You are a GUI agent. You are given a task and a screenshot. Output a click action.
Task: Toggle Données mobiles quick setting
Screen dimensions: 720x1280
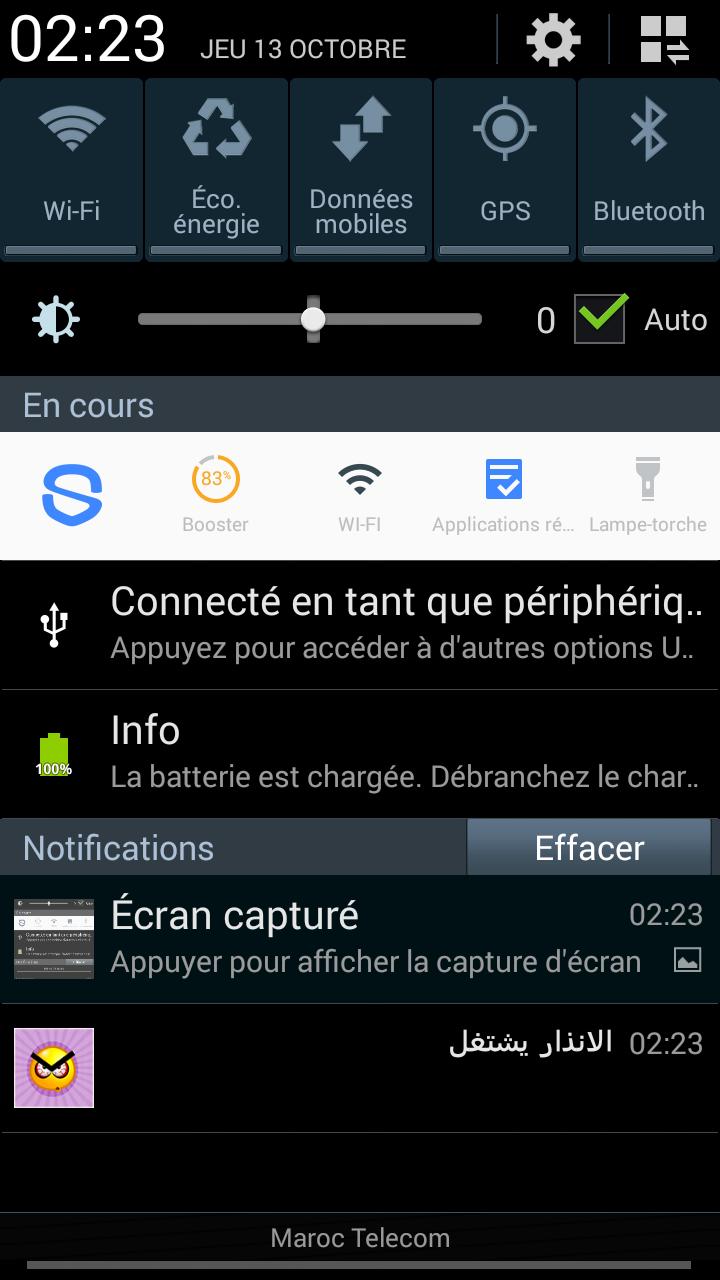[x=360, y=170]
